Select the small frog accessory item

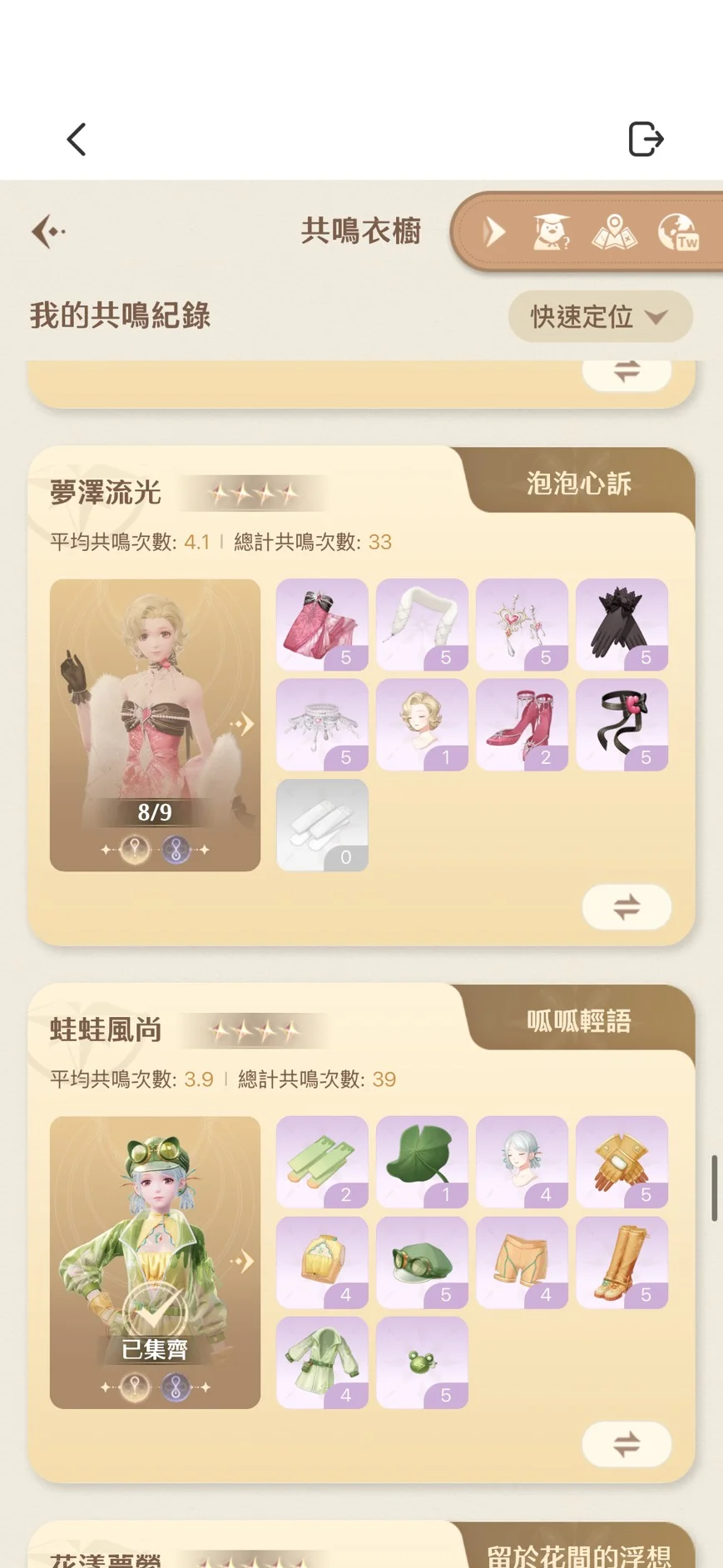[x=422, y=1362]
